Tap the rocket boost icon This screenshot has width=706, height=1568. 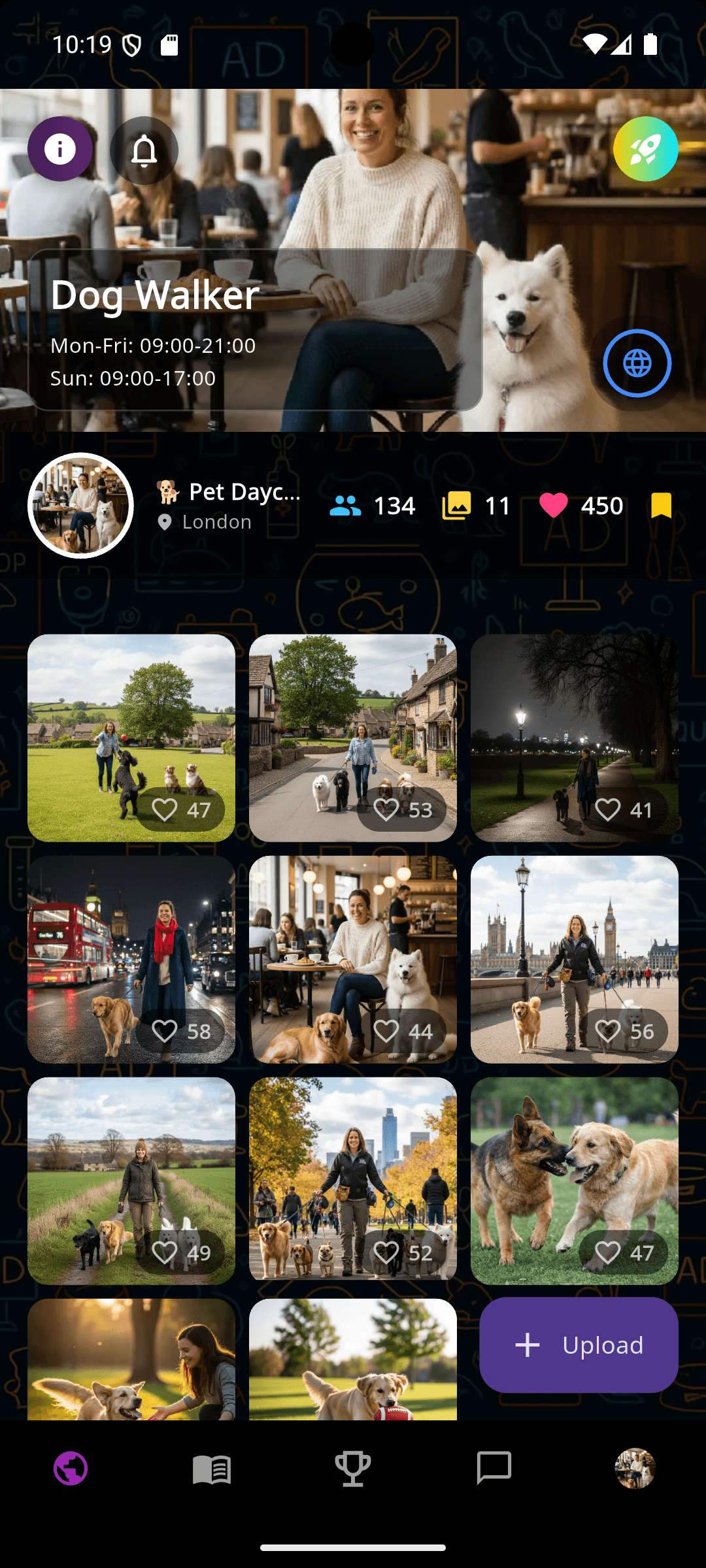tap(645, 149)
